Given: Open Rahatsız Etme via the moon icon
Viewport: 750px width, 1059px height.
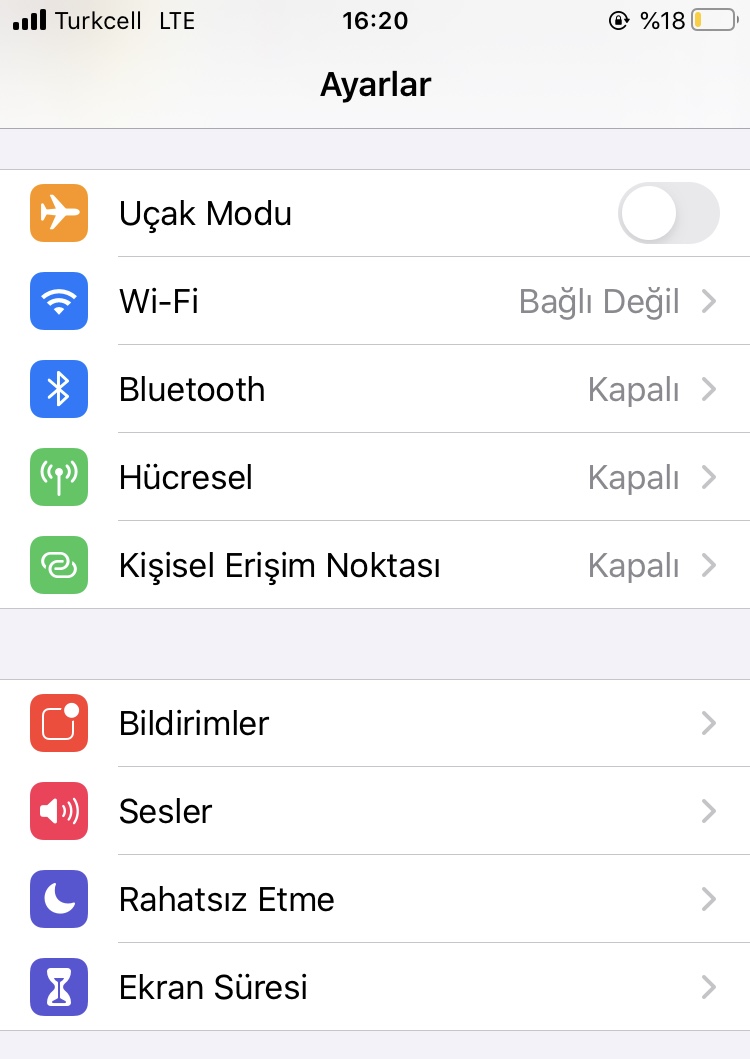Looking at the screenshot, I should point(59,899).
